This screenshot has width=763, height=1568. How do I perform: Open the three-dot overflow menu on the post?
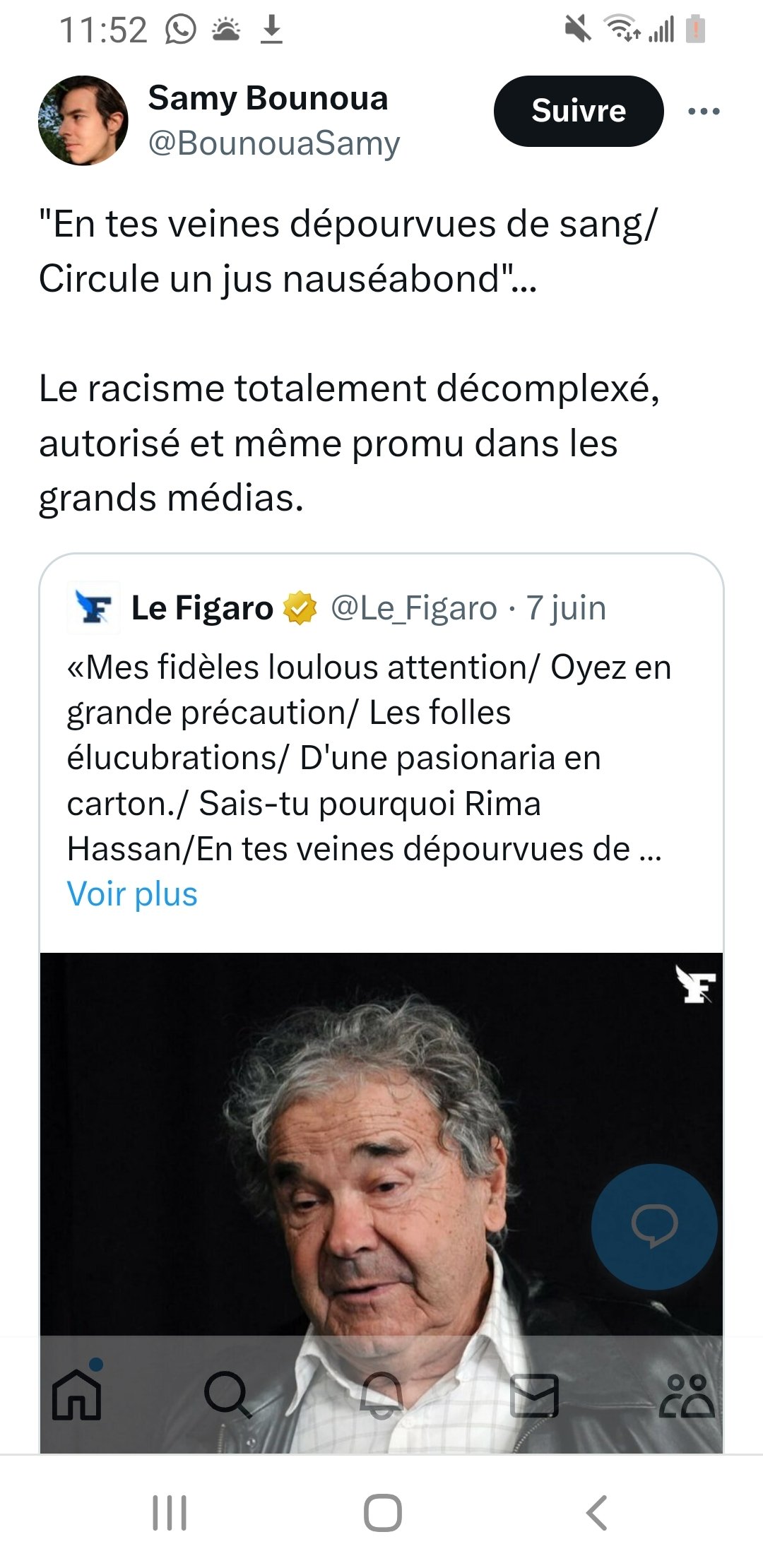coord(704,111)
